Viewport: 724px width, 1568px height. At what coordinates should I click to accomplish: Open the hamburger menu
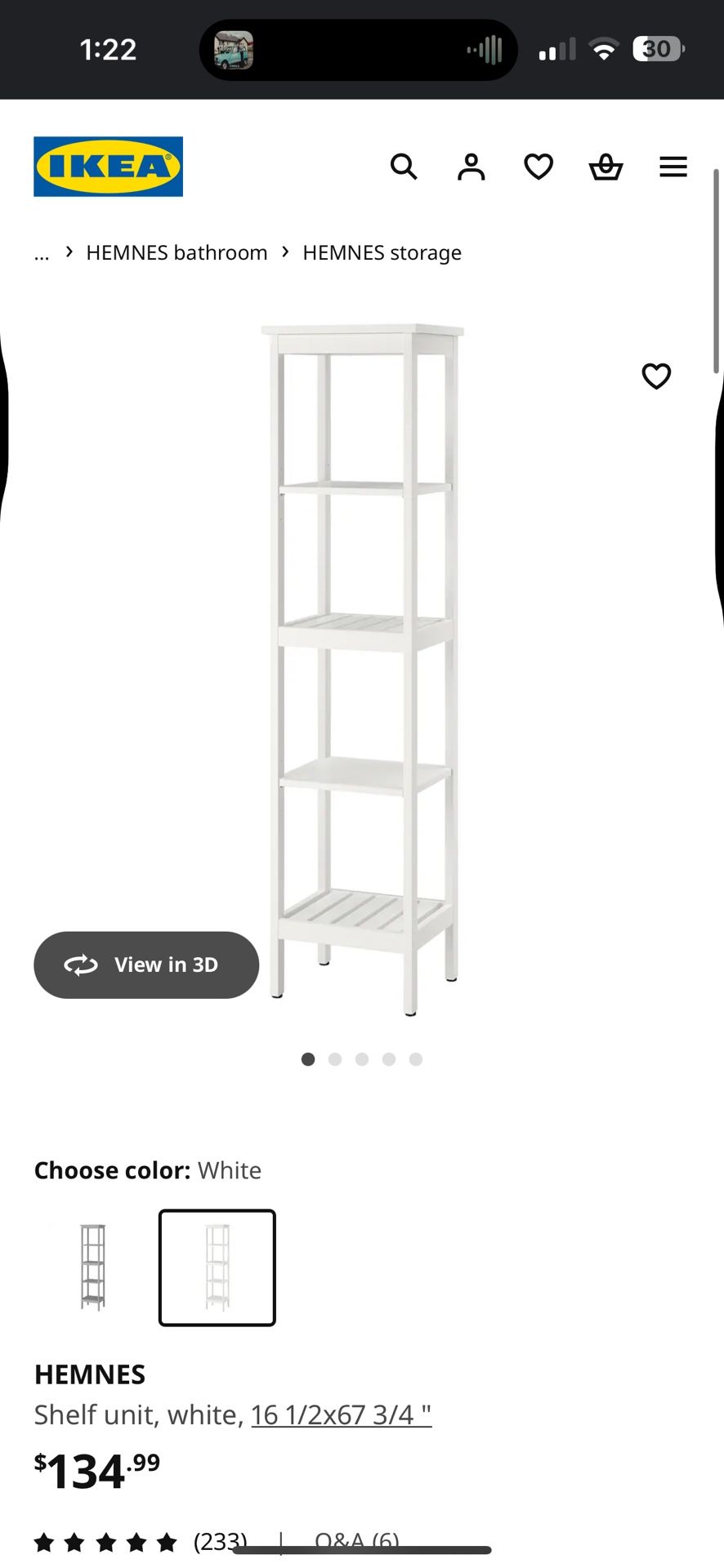673,167
